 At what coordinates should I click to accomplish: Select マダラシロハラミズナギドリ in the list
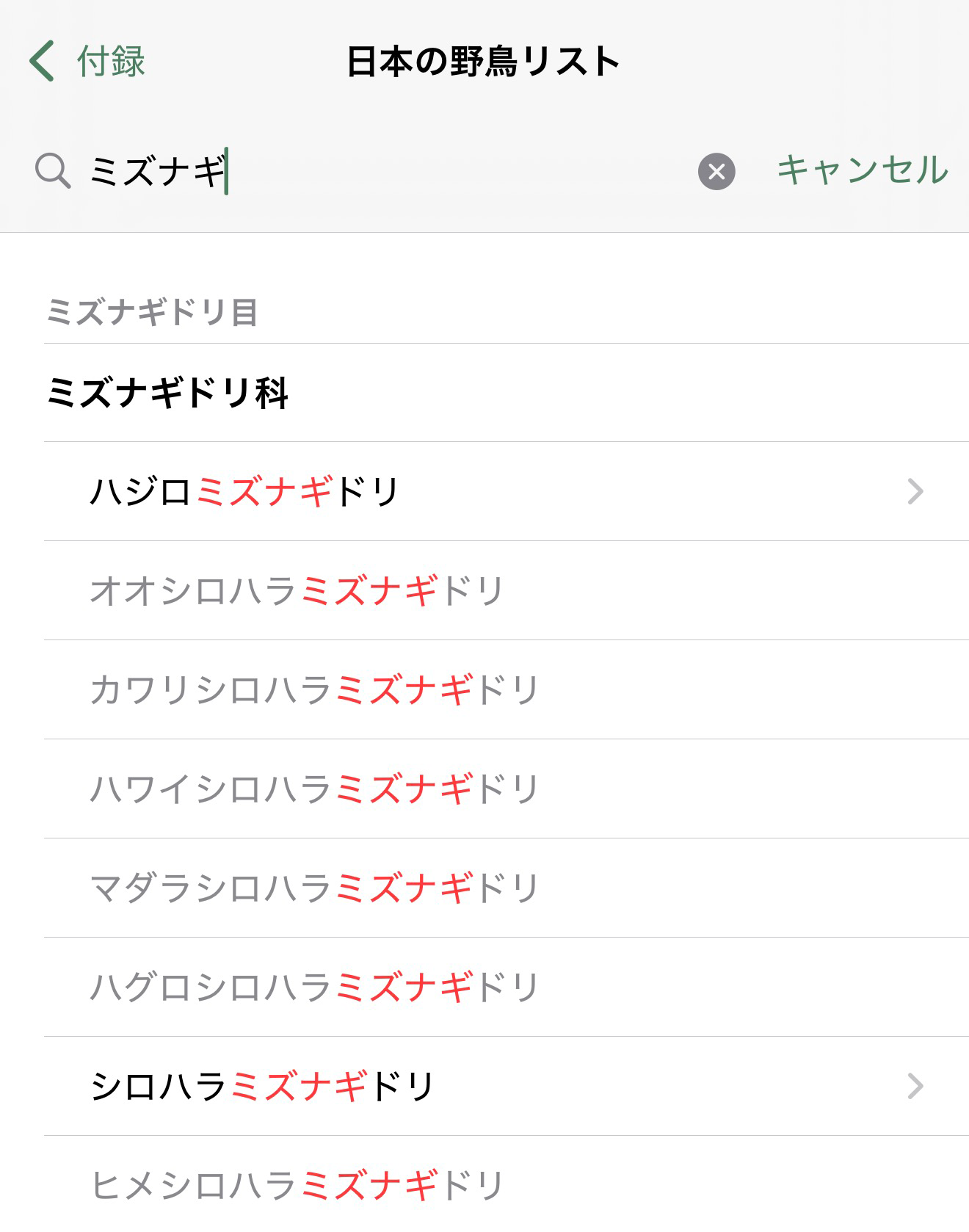pyautogui.click(x=316, y=888)
